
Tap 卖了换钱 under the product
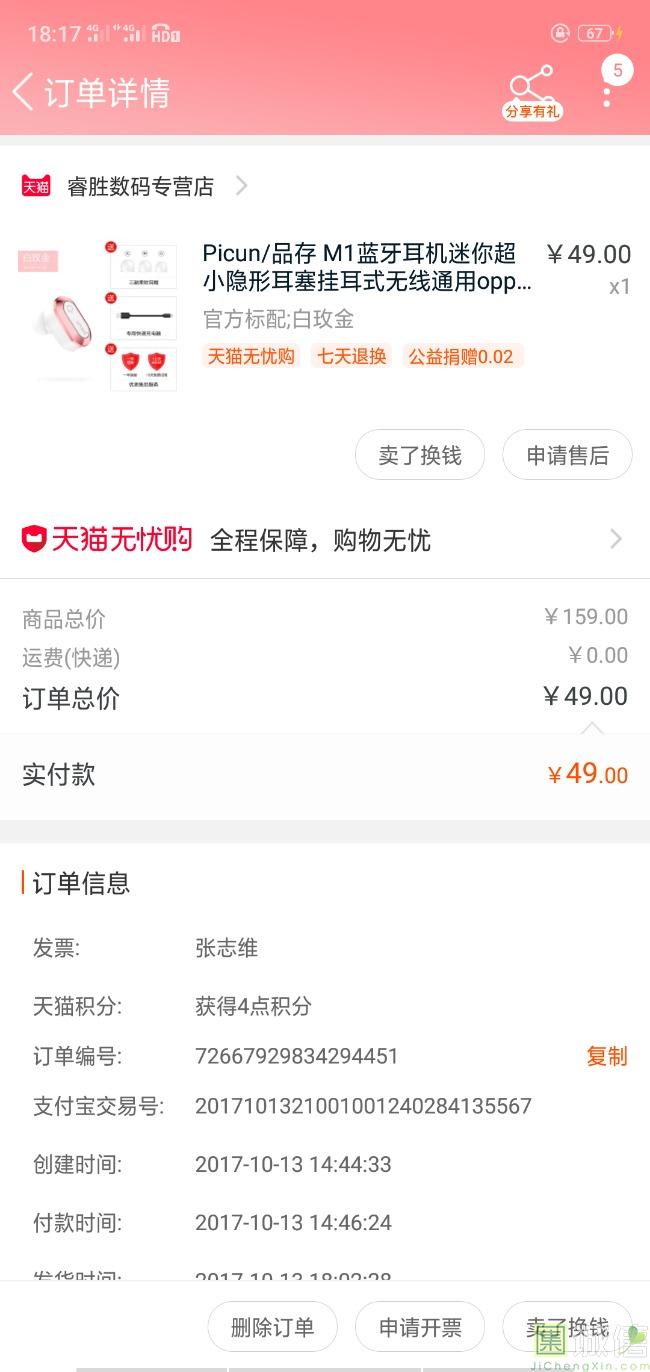(420, 455)
